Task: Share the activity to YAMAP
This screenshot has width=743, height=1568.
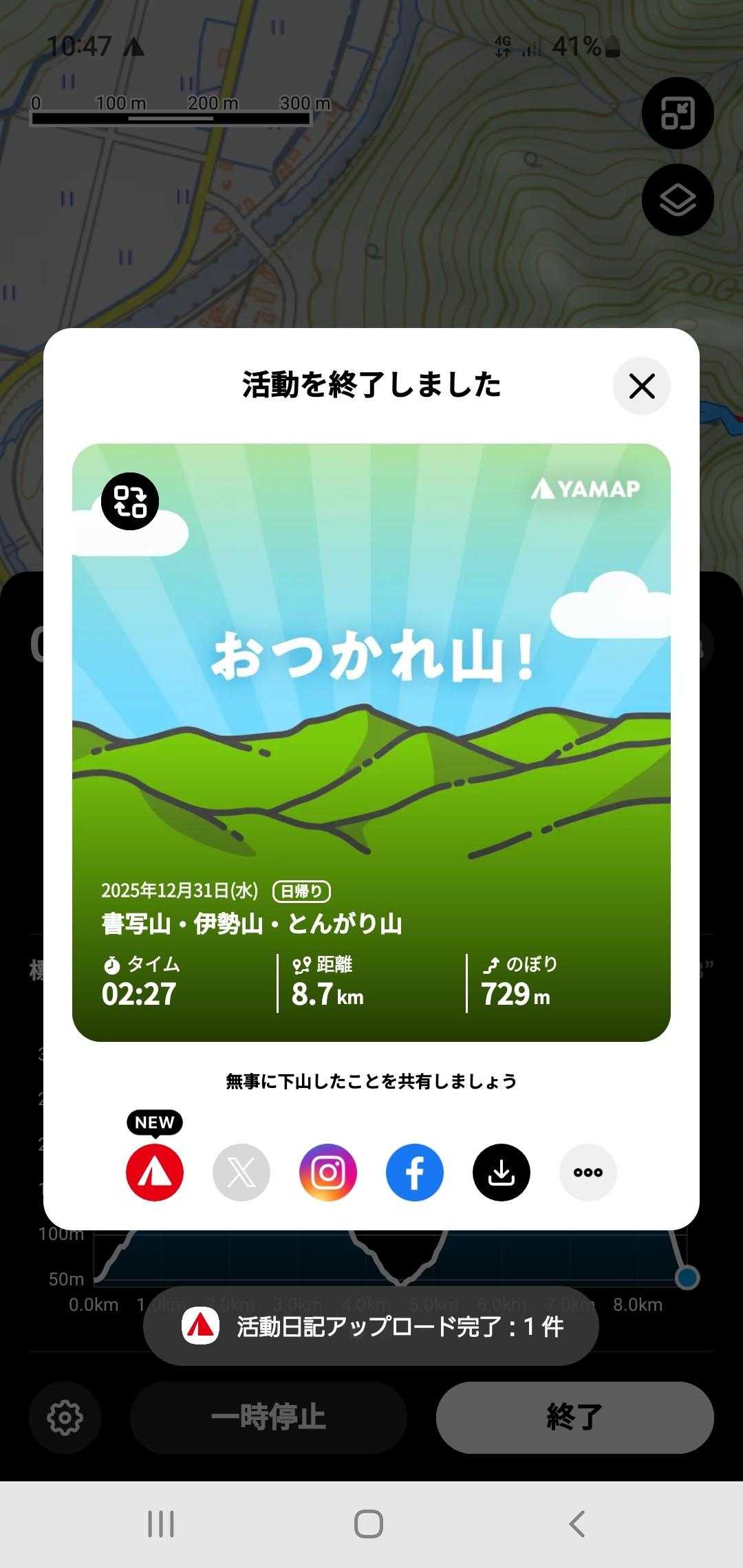Action: (155, 1173)
